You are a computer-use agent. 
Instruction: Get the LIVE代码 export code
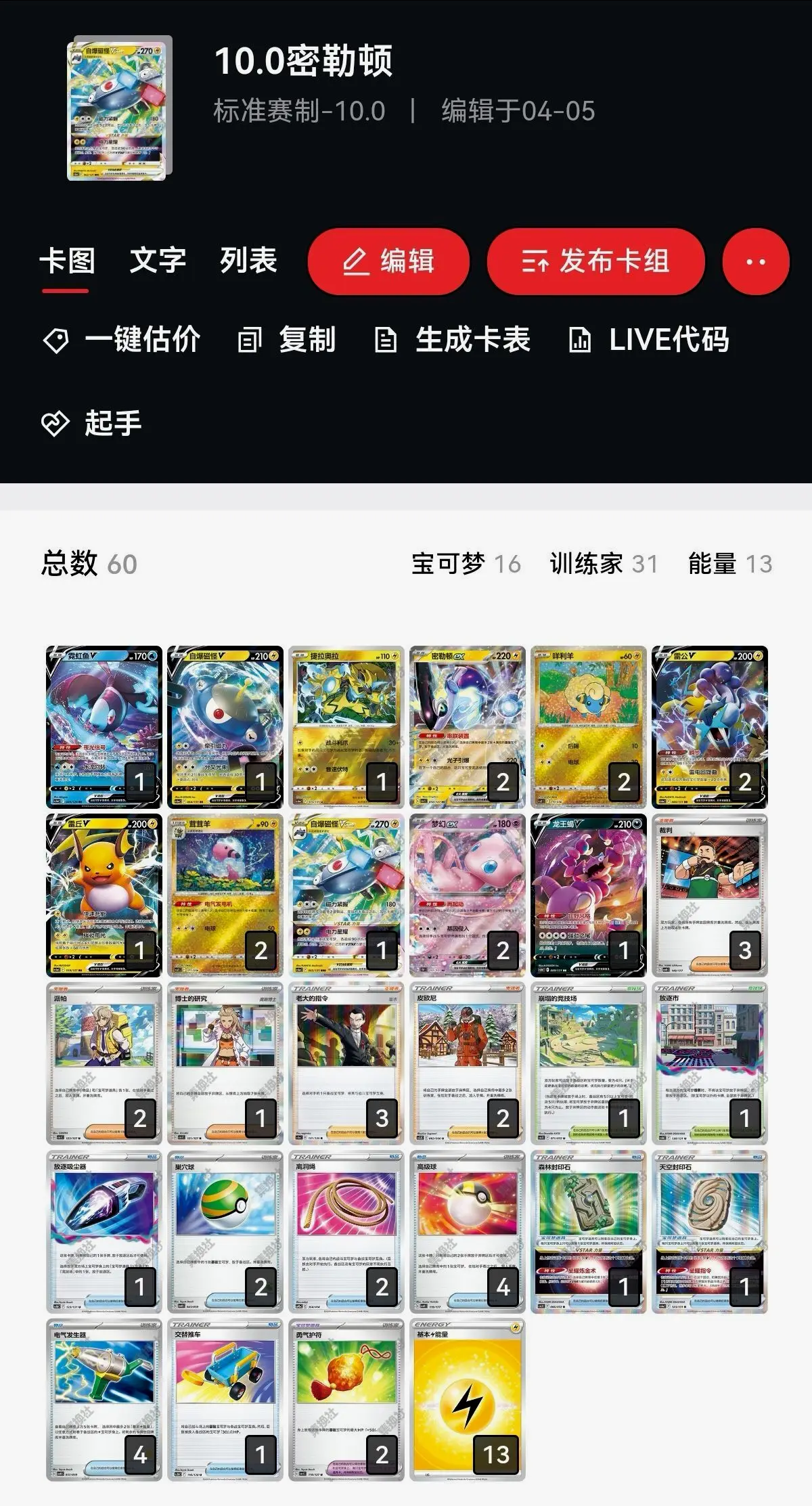pyautogui.click(x=650, y=340)
